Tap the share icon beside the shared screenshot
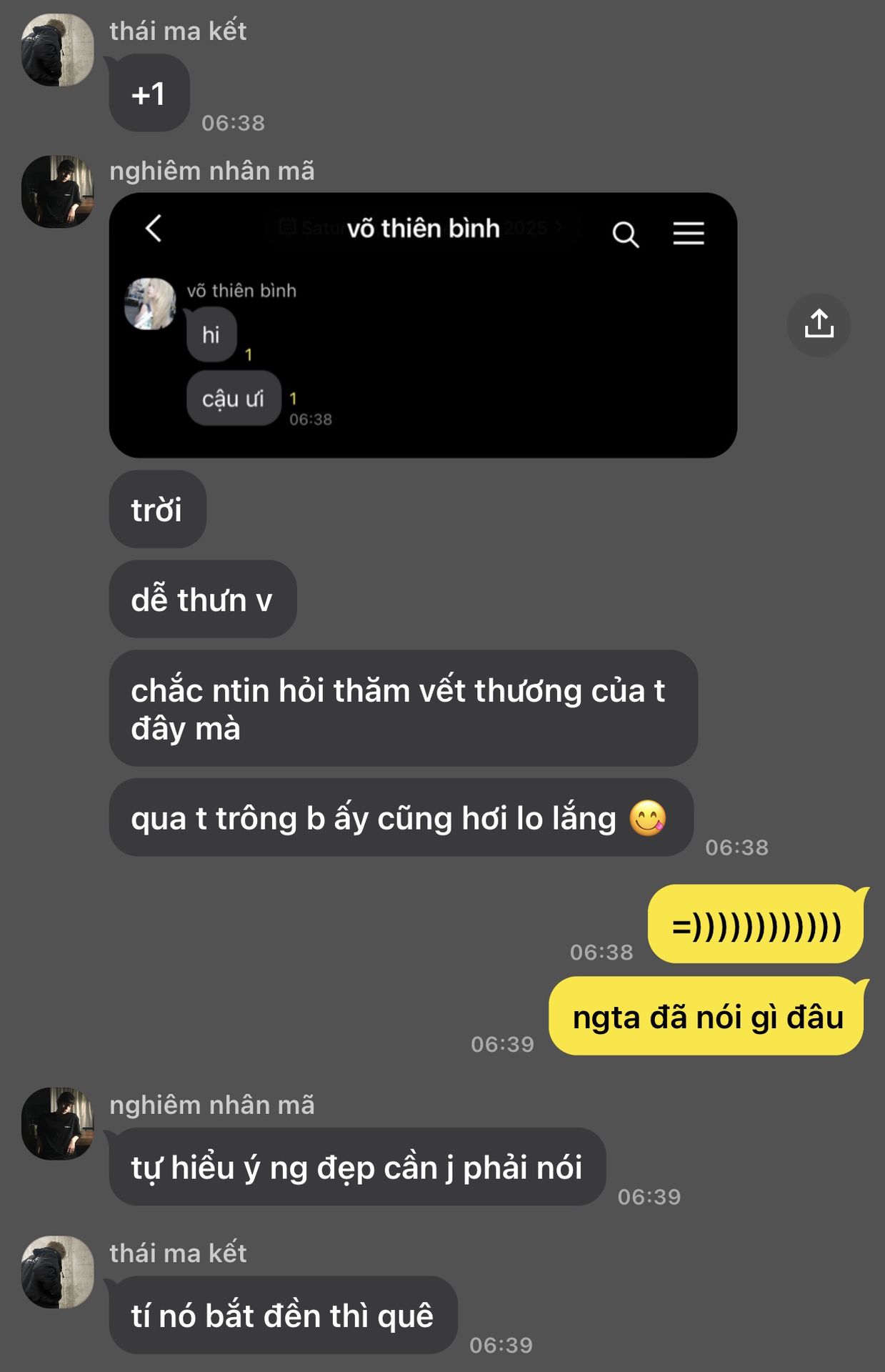This screenshot has height=1372, width=885. pos(819,324)
